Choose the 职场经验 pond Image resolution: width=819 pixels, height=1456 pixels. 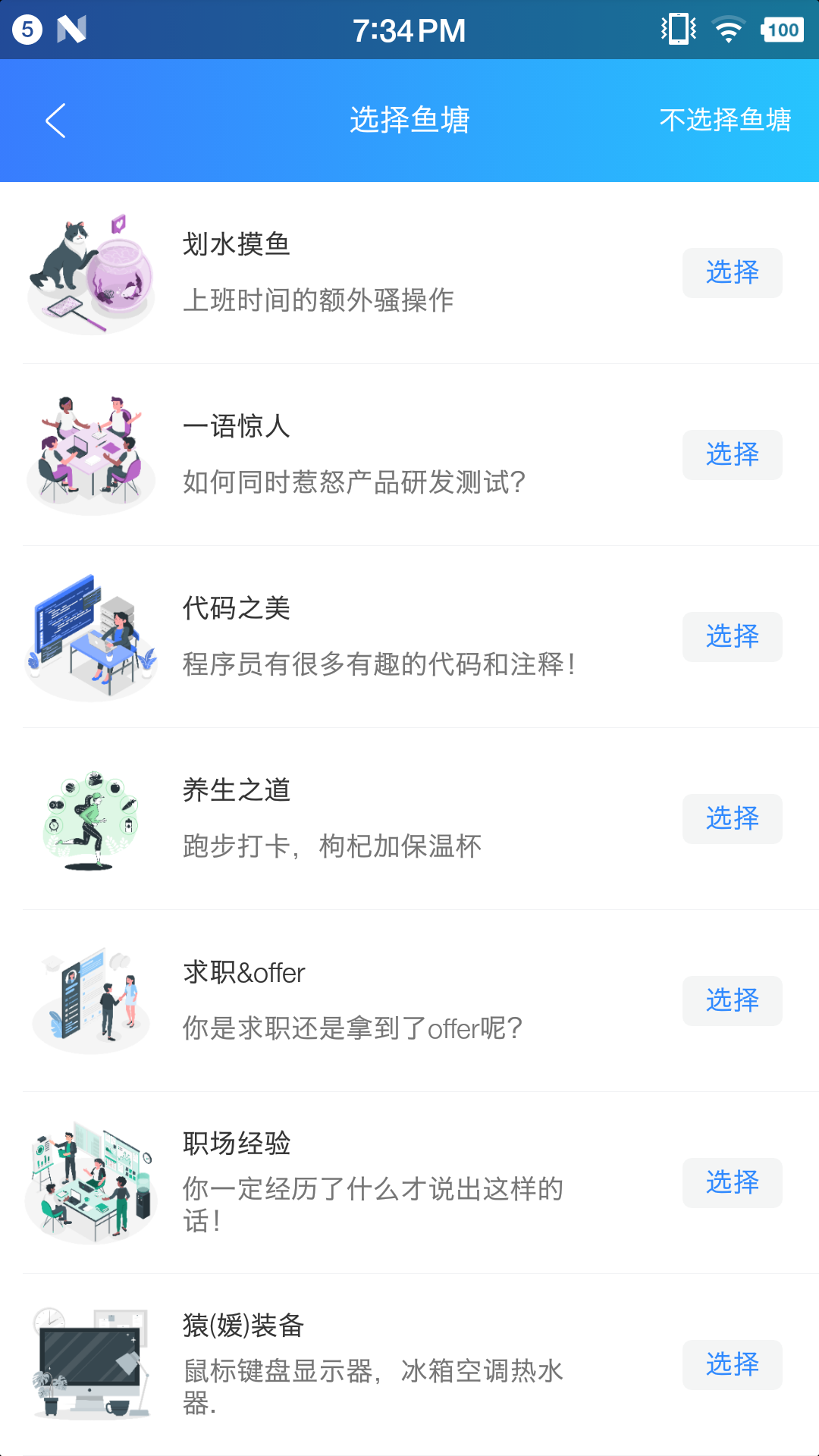732,1183
